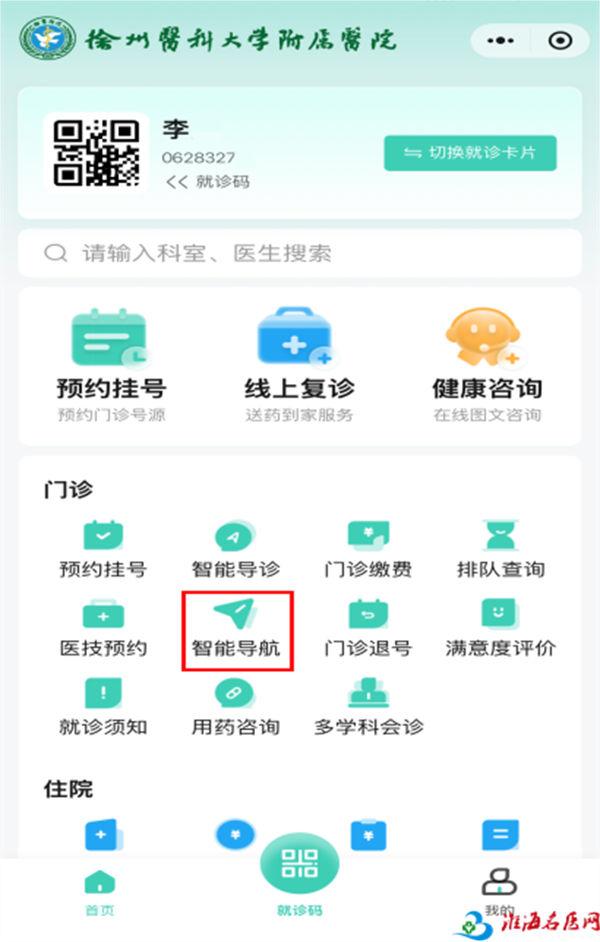Open 满意度评价 survey
Viewport: 600px width, 942px height.
point(500,628)
